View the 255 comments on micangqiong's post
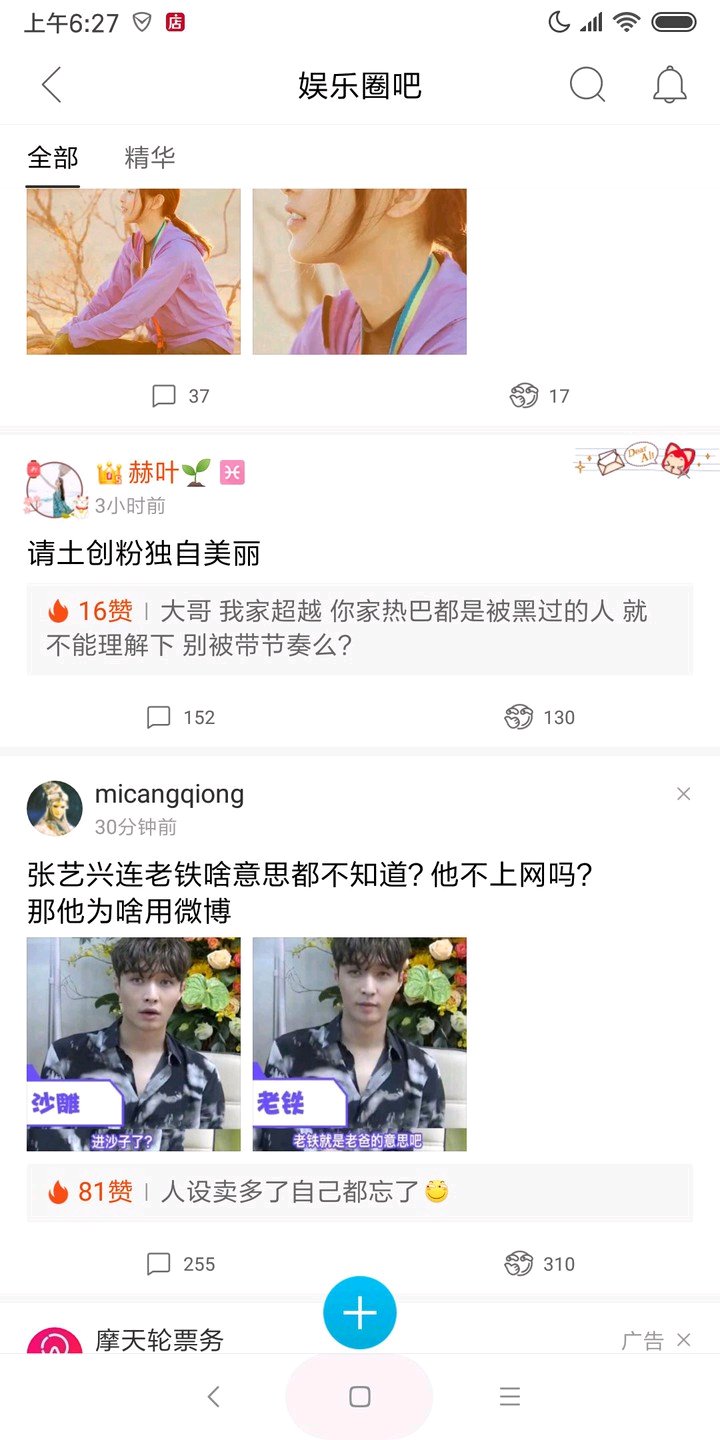The image size is (720, 1440). [x=181, y=1264]
